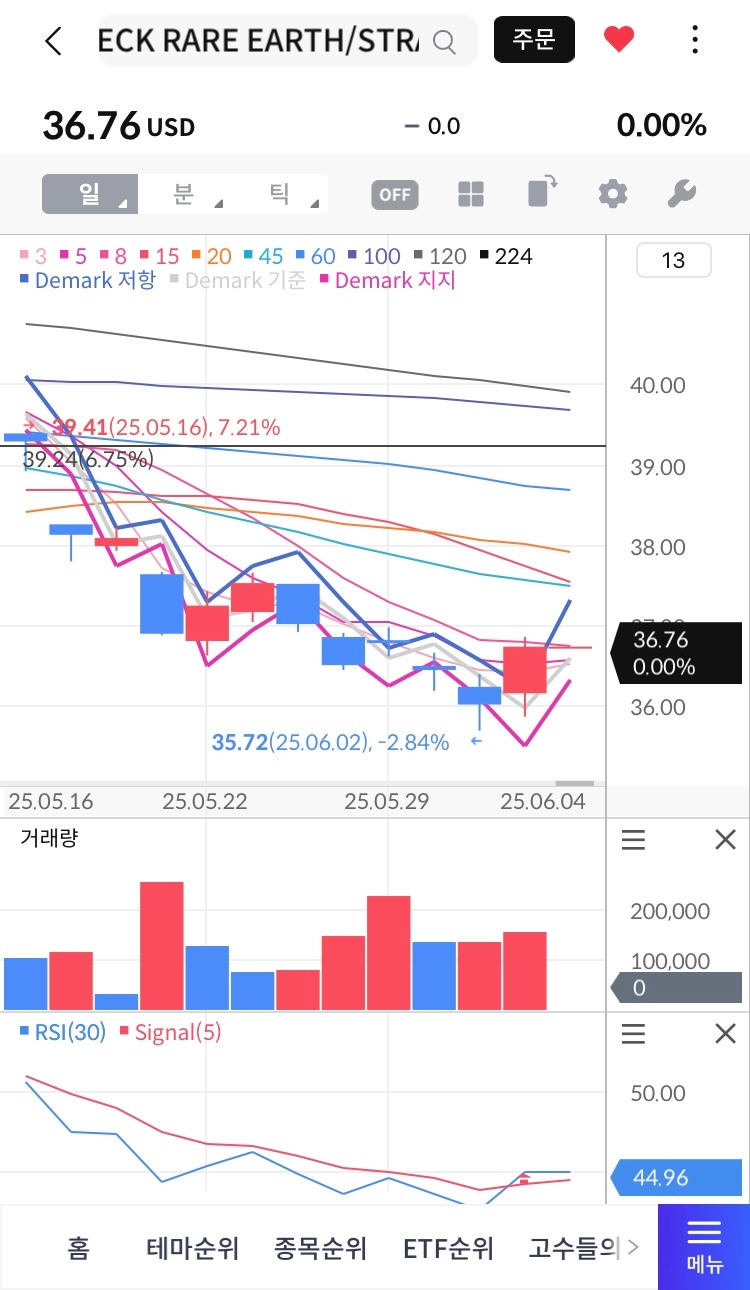The height and width of the screenshot is (1290, 750).
Task: Open the three-dot overflow menu
Action: [695, 40]
